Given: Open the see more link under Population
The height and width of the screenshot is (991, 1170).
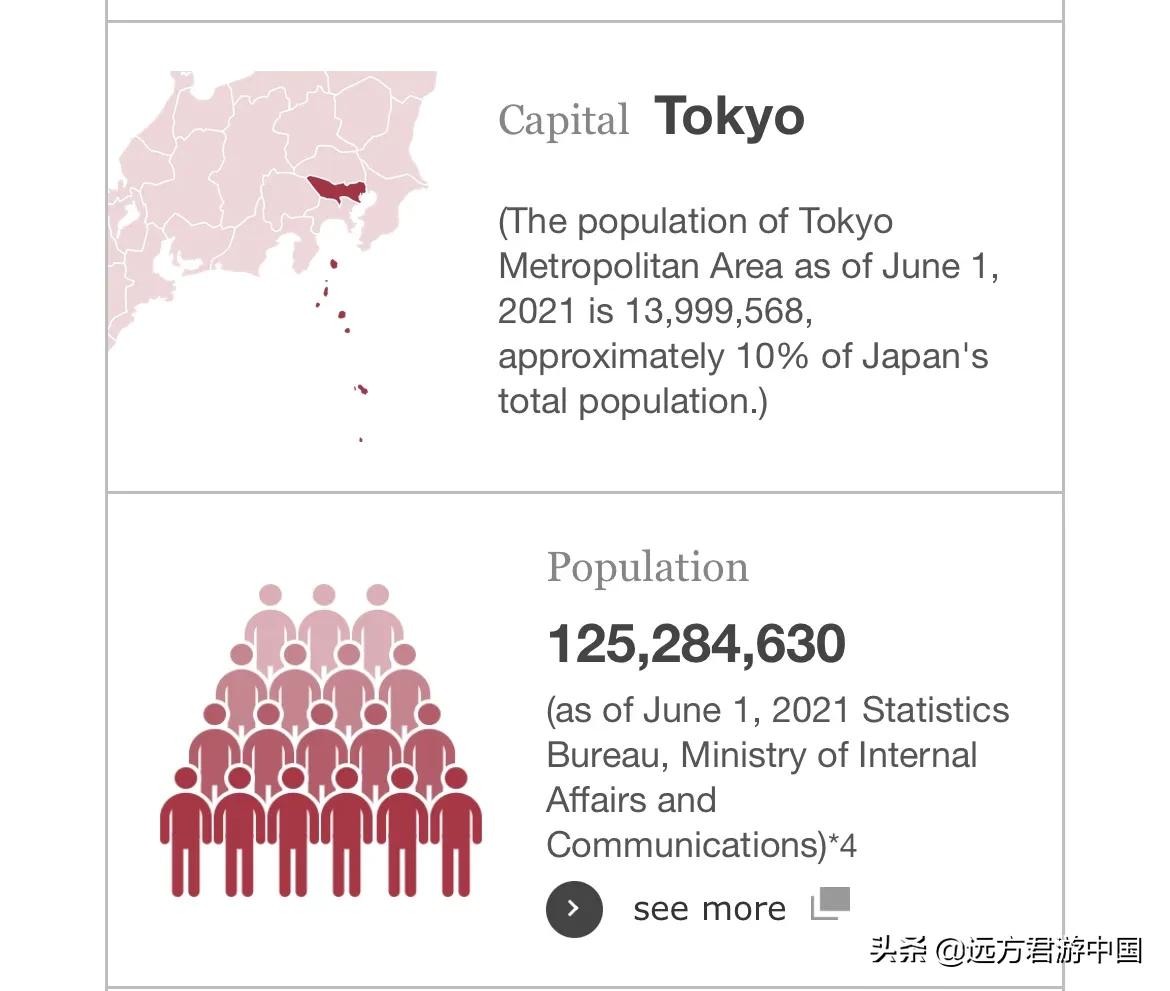Looking at the screenshot, I should [708, 908].
